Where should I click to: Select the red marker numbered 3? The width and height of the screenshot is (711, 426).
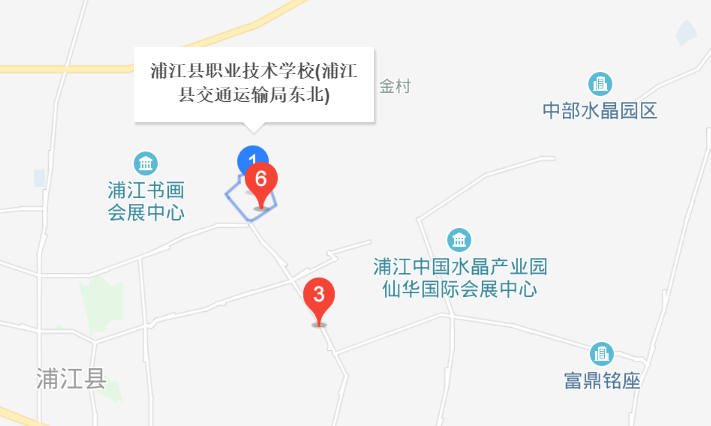[x=319, y=297]
